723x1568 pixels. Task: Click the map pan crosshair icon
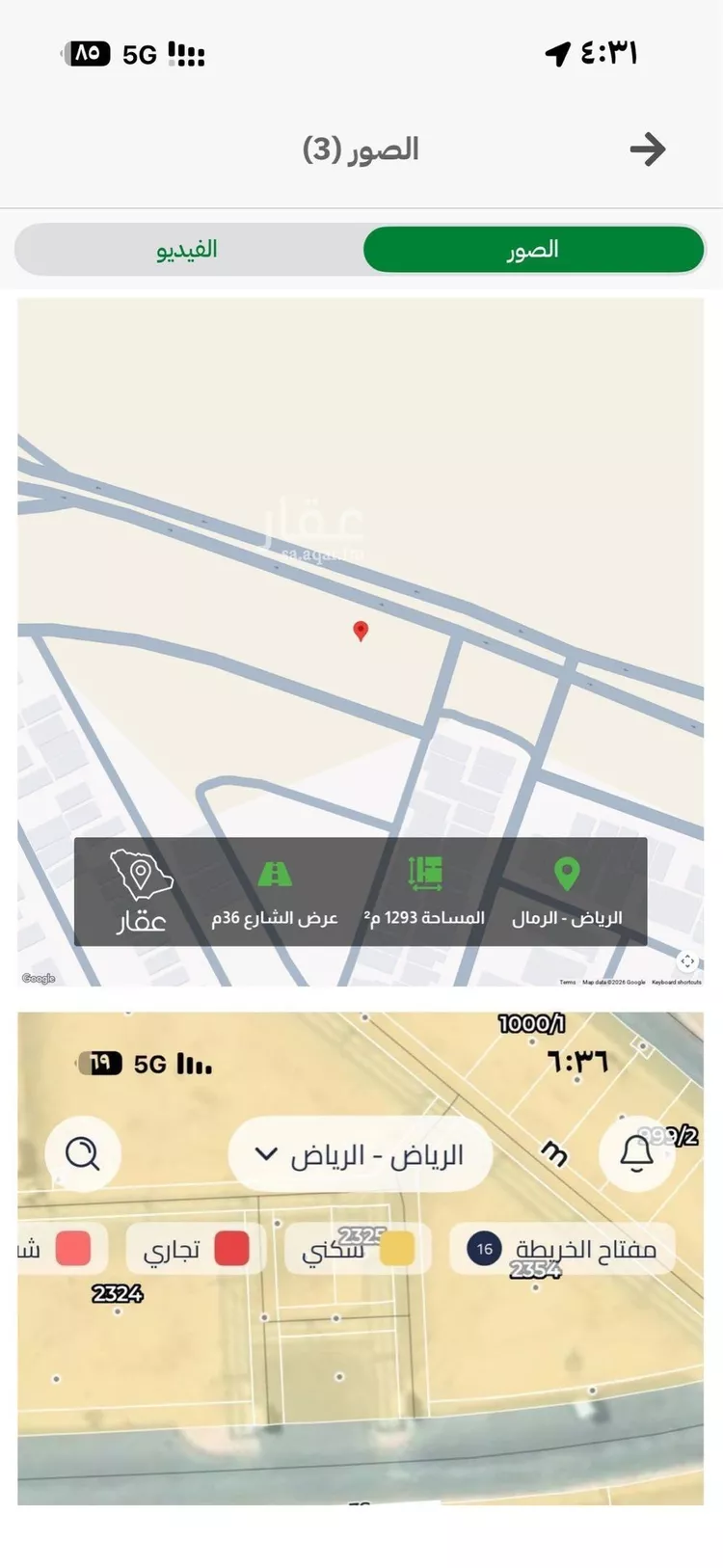pyautogui.click(x=688, y=961)
